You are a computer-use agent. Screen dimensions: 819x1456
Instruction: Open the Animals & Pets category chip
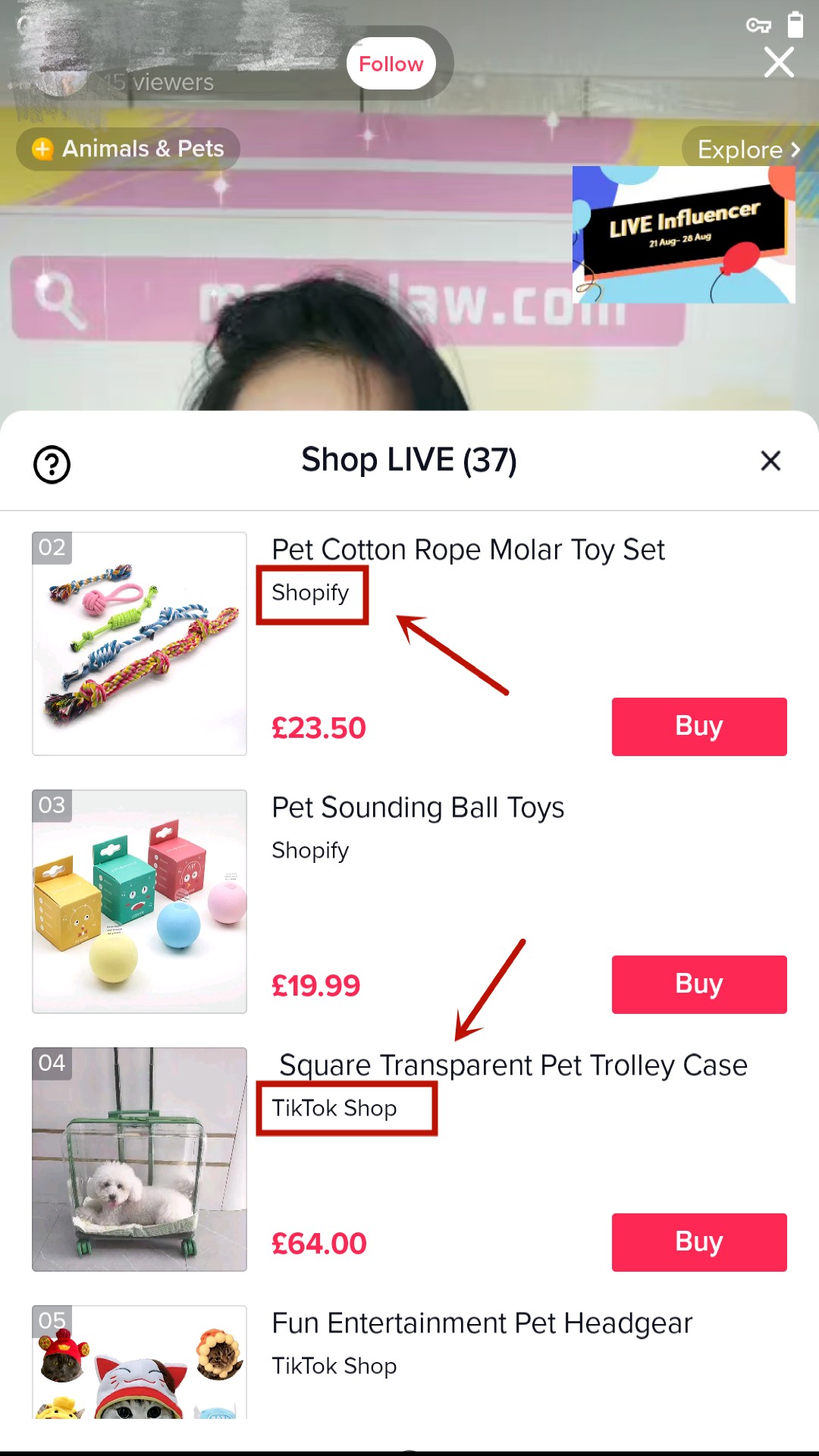click(128, 149)
